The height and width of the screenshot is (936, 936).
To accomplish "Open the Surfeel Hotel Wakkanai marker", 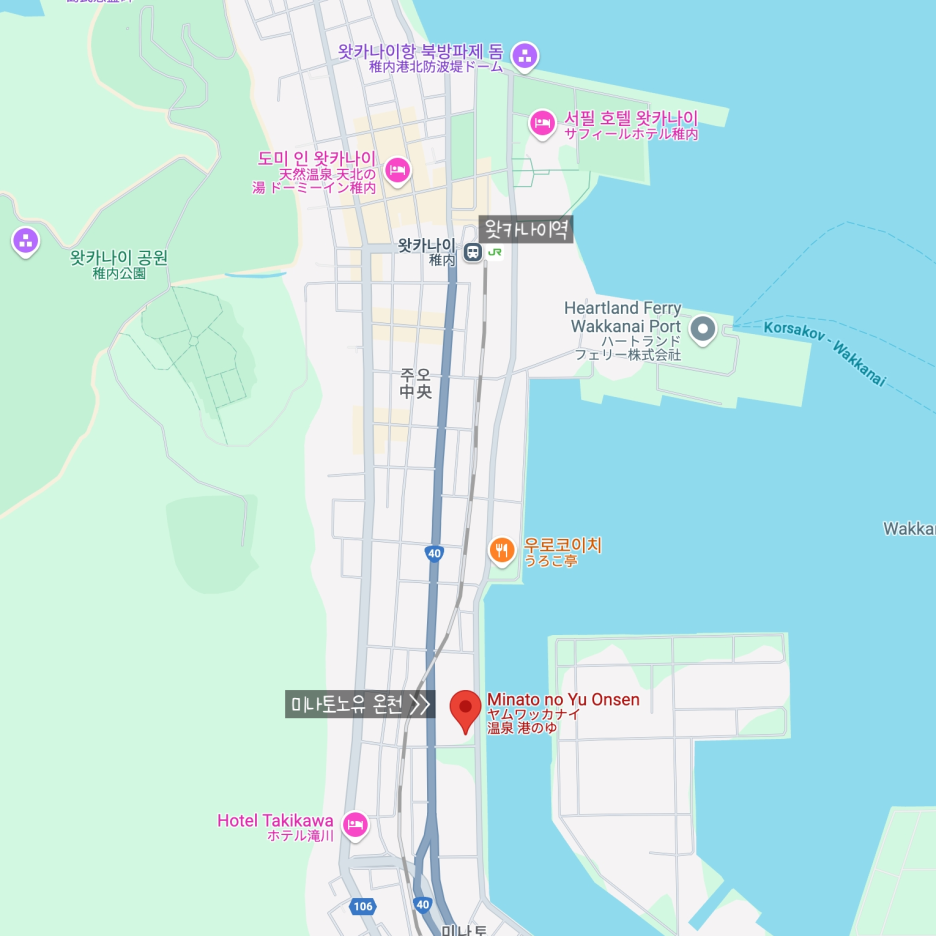I will (541, 123).
